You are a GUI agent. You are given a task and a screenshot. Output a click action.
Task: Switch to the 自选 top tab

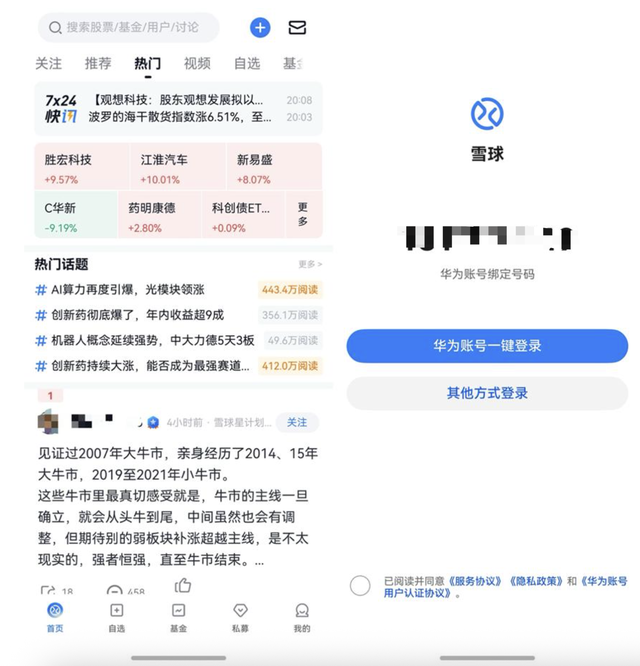click(247, 63)
